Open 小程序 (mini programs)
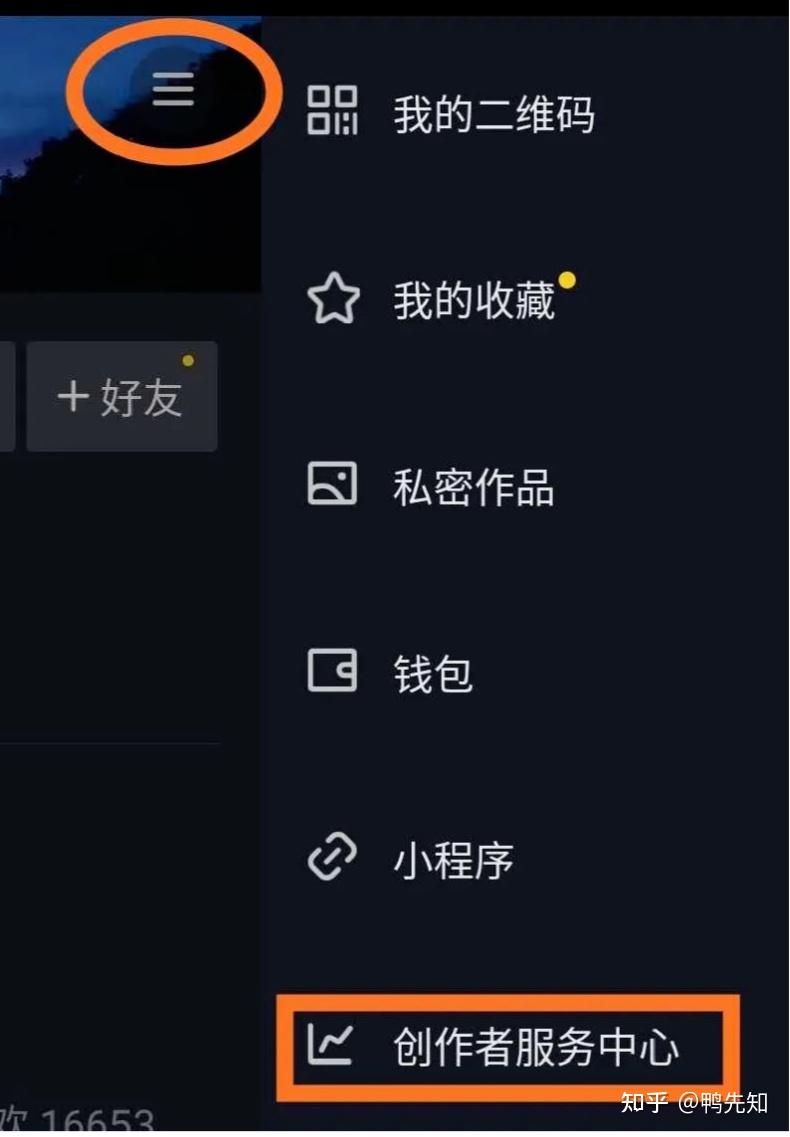Viewport: 790px width, 1137px height. click(452, 860)
